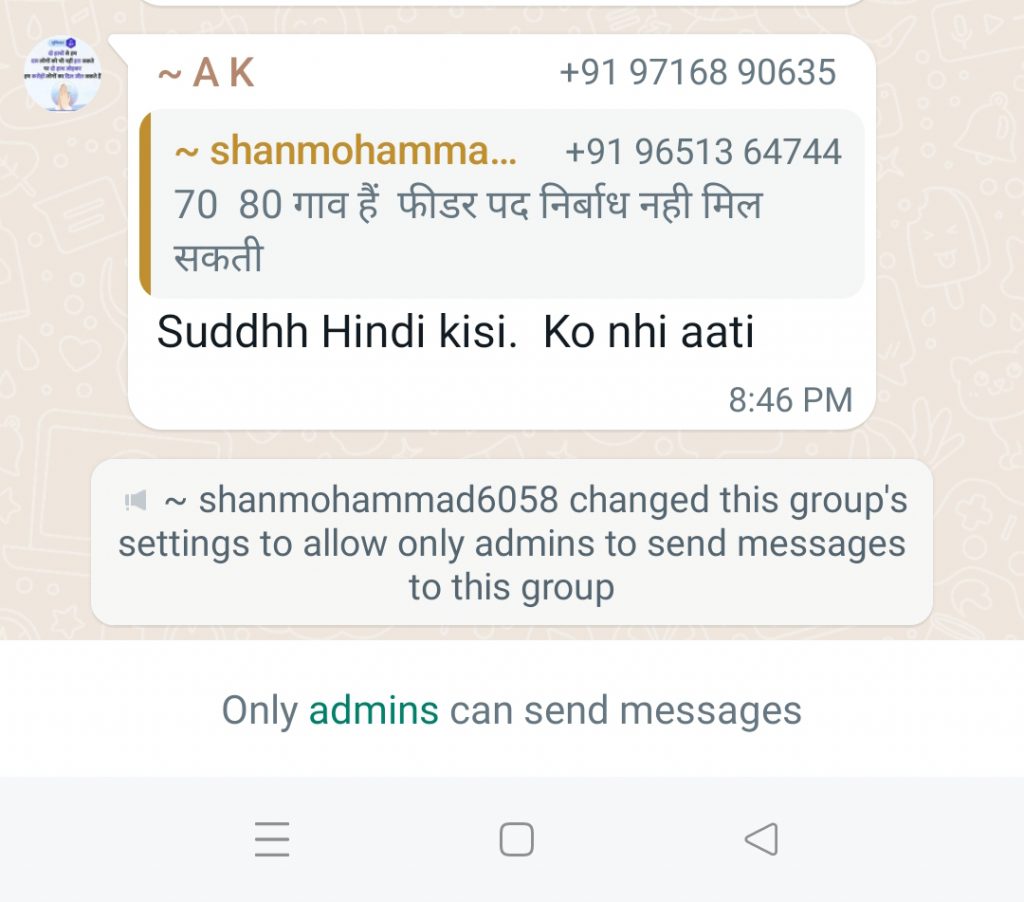This screenshot has width=1024, height=902.
Task: Open the recent apps menu
Action: (272, 839)
